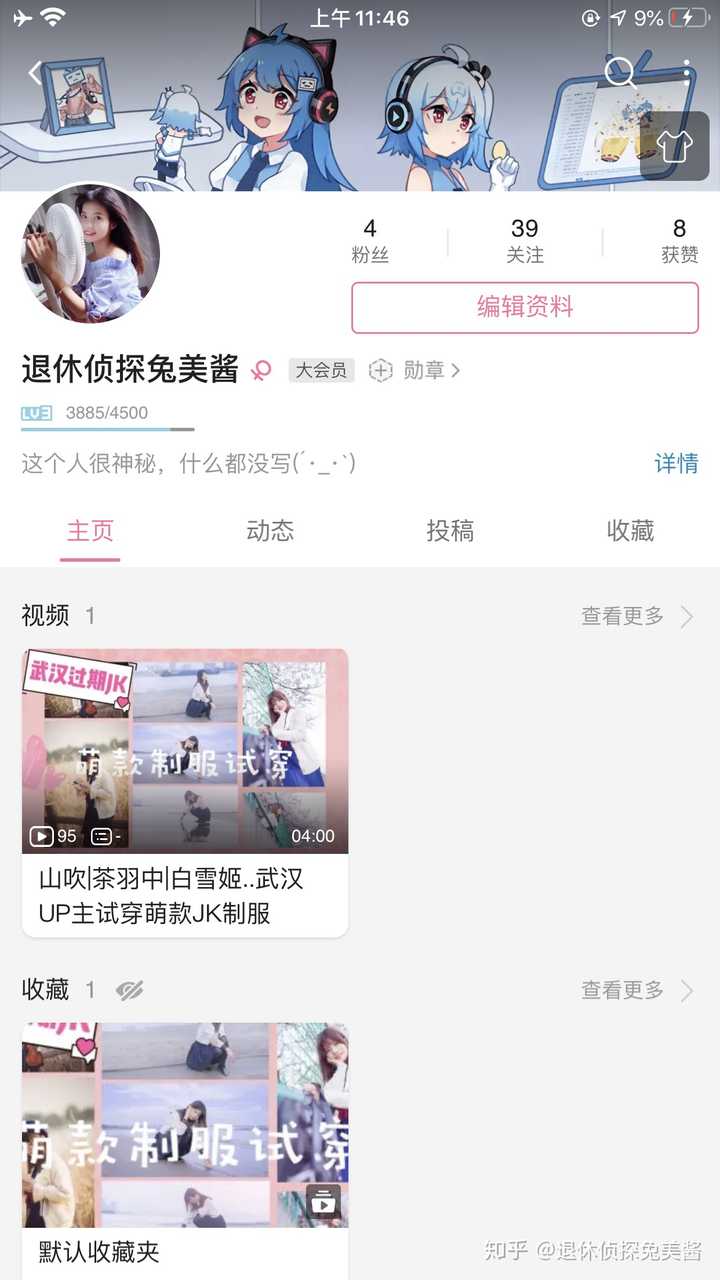Click the 粉丝 follower count
The width and height of the screenshot is (720, 1280).
(370, 240)
